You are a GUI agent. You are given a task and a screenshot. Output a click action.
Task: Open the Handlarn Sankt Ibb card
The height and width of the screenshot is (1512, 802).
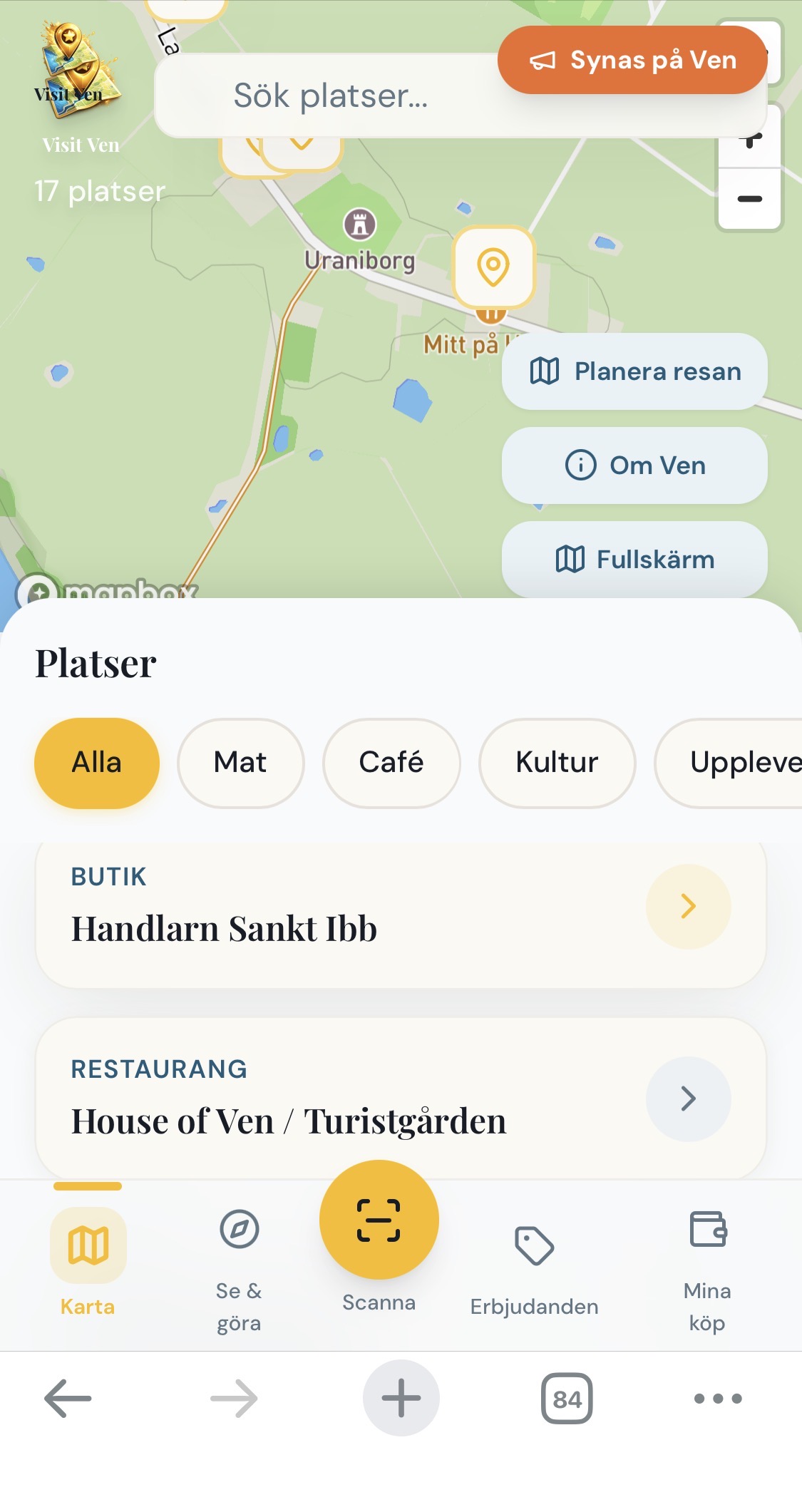pos(400,916)
